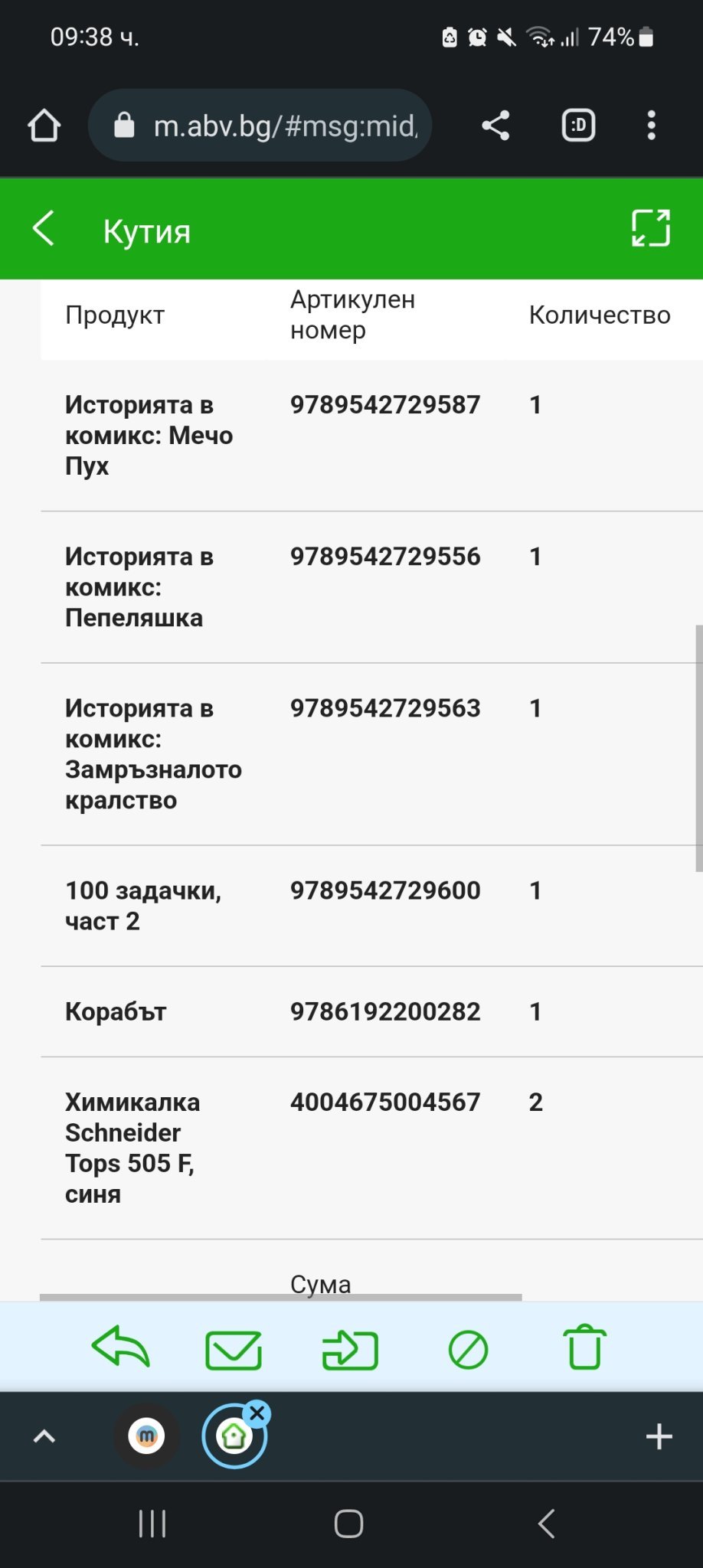The height and width of the screenshot is (1568, 703).
Task: Expand the message to full screen
Action: tap(650, 228)
